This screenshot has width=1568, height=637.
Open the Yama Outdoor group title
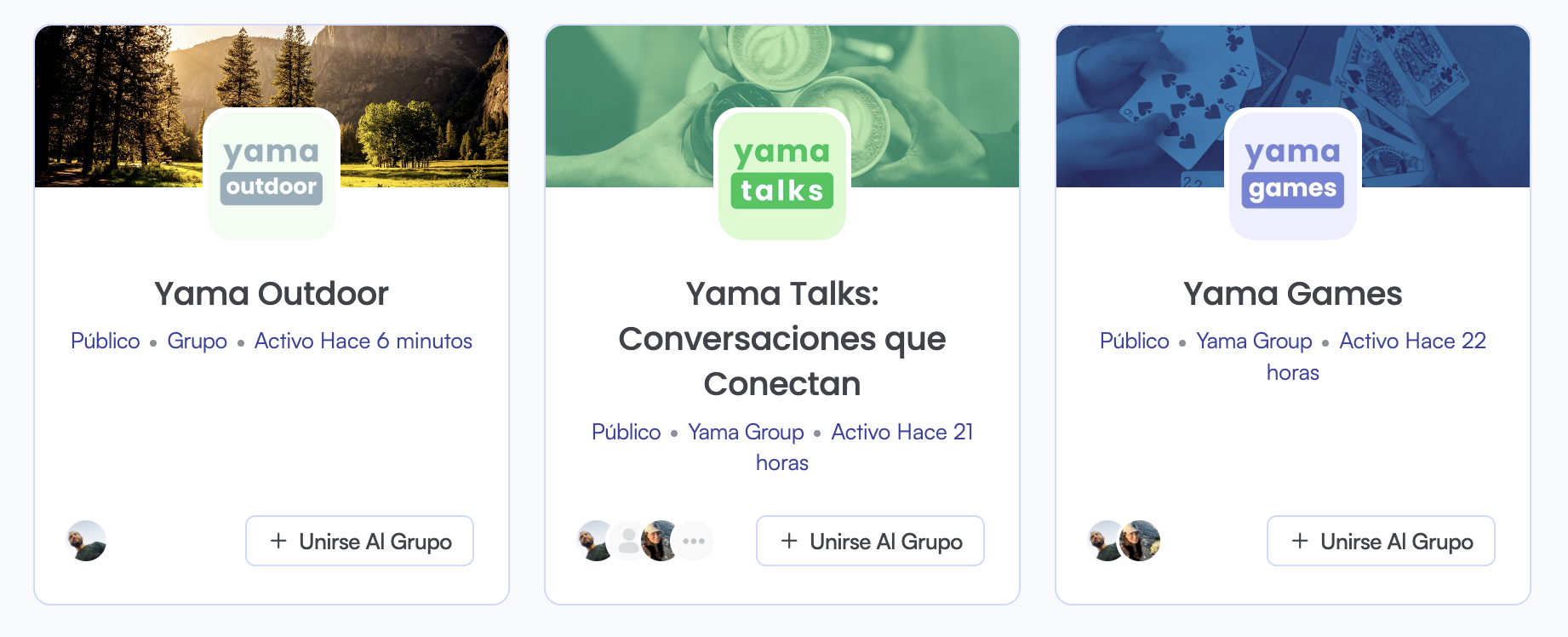272,294
